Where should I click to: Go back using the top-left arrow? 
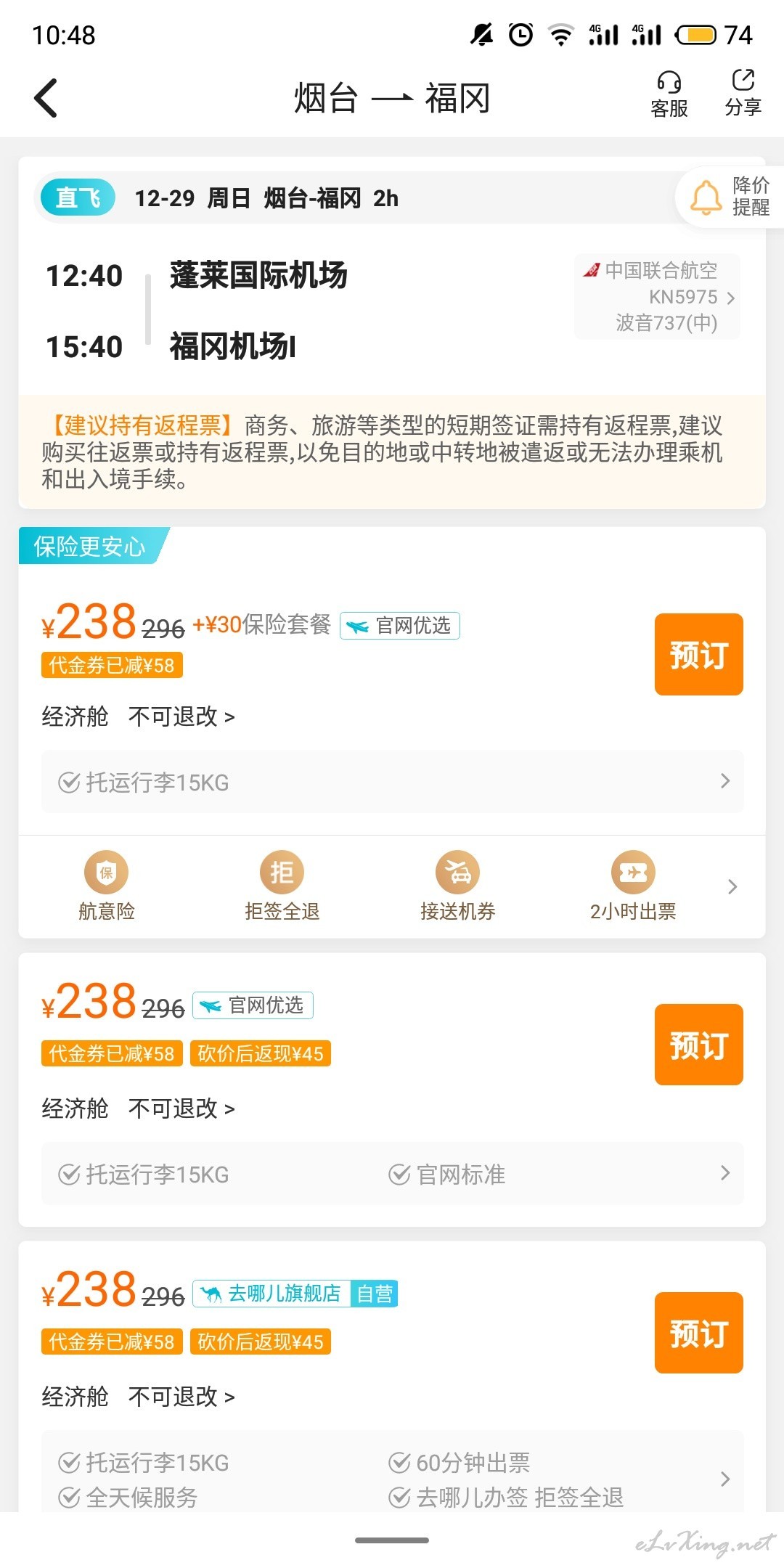click(46, 98)
